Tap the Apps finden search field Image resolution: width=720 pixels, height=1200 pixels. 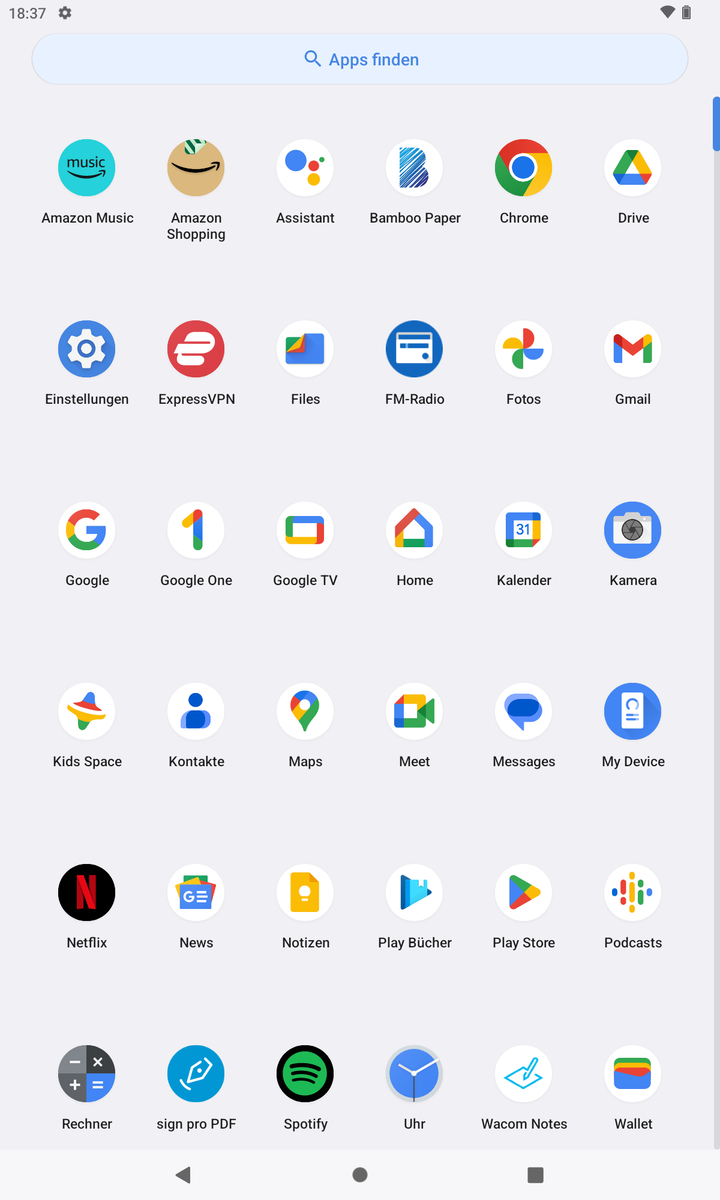pos(360,59)
